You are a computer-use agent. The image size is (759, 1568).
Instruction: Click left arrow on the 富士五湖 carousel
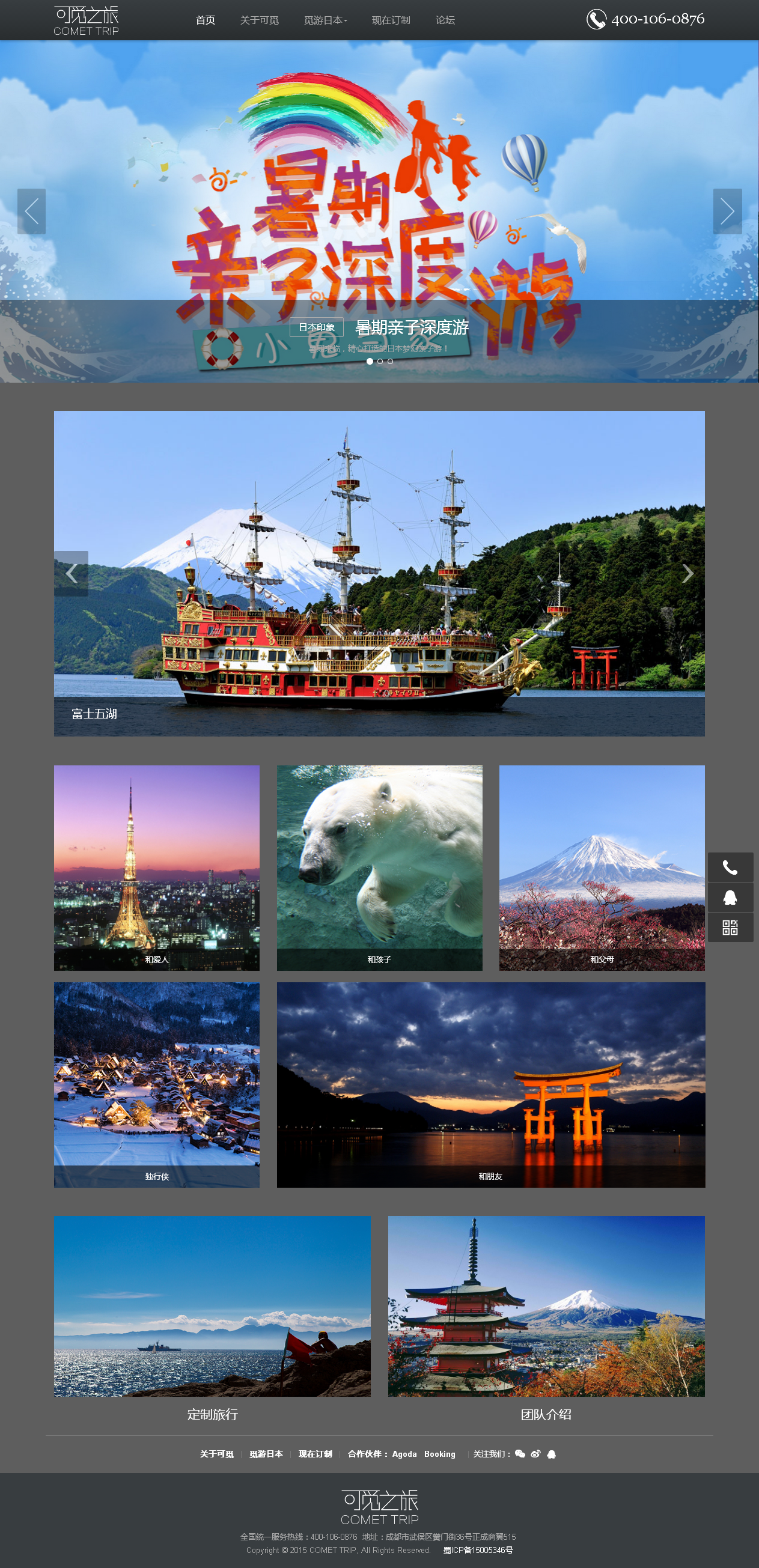point(72,573)
